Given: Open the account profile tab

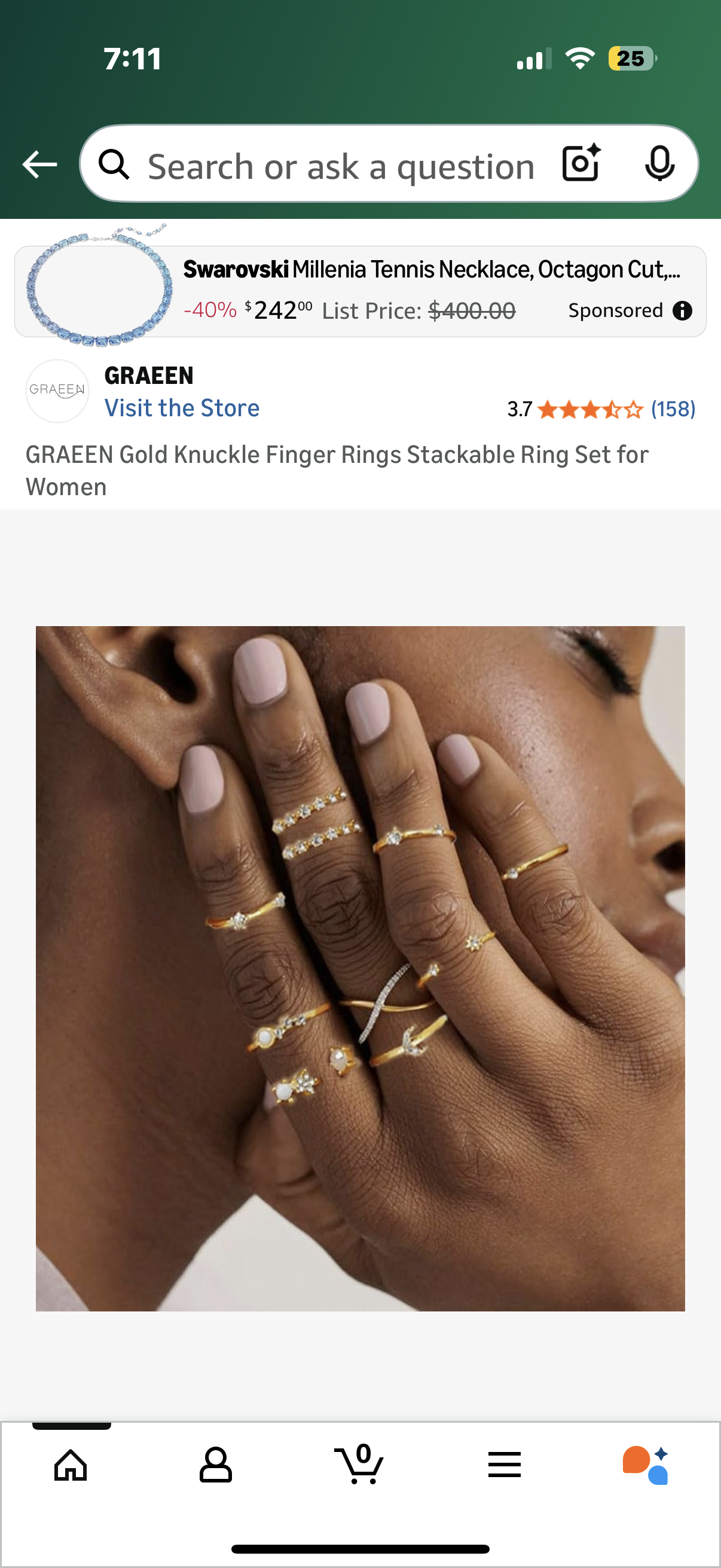Looking at the screenshot, I should (215, 1465).
